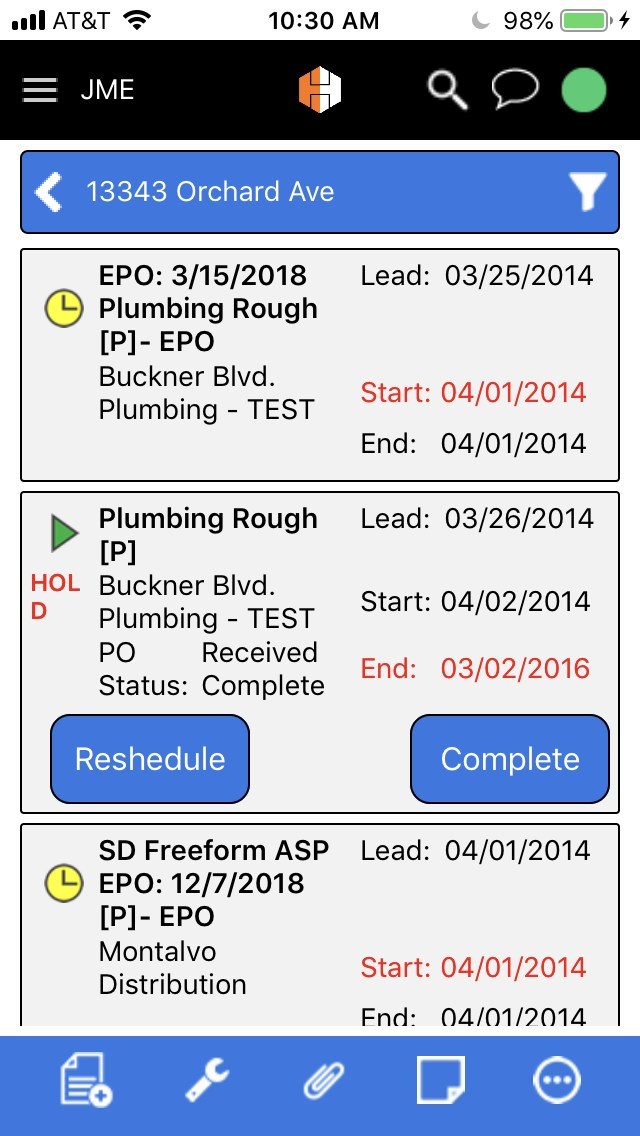
Task: Go back from 13343 Orchard Ave
Action: (49, 192)
